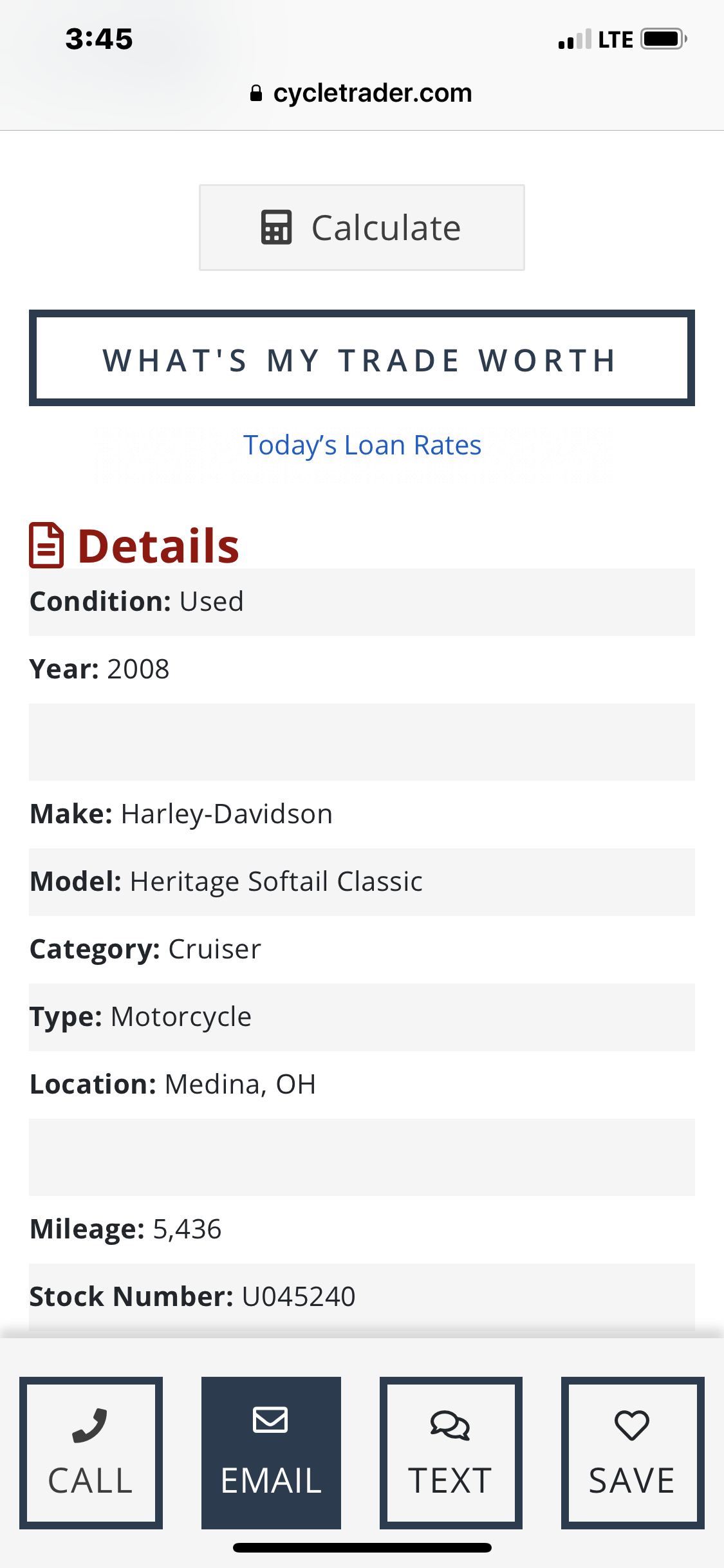Save this listing with the heart button

point(632,1453)
